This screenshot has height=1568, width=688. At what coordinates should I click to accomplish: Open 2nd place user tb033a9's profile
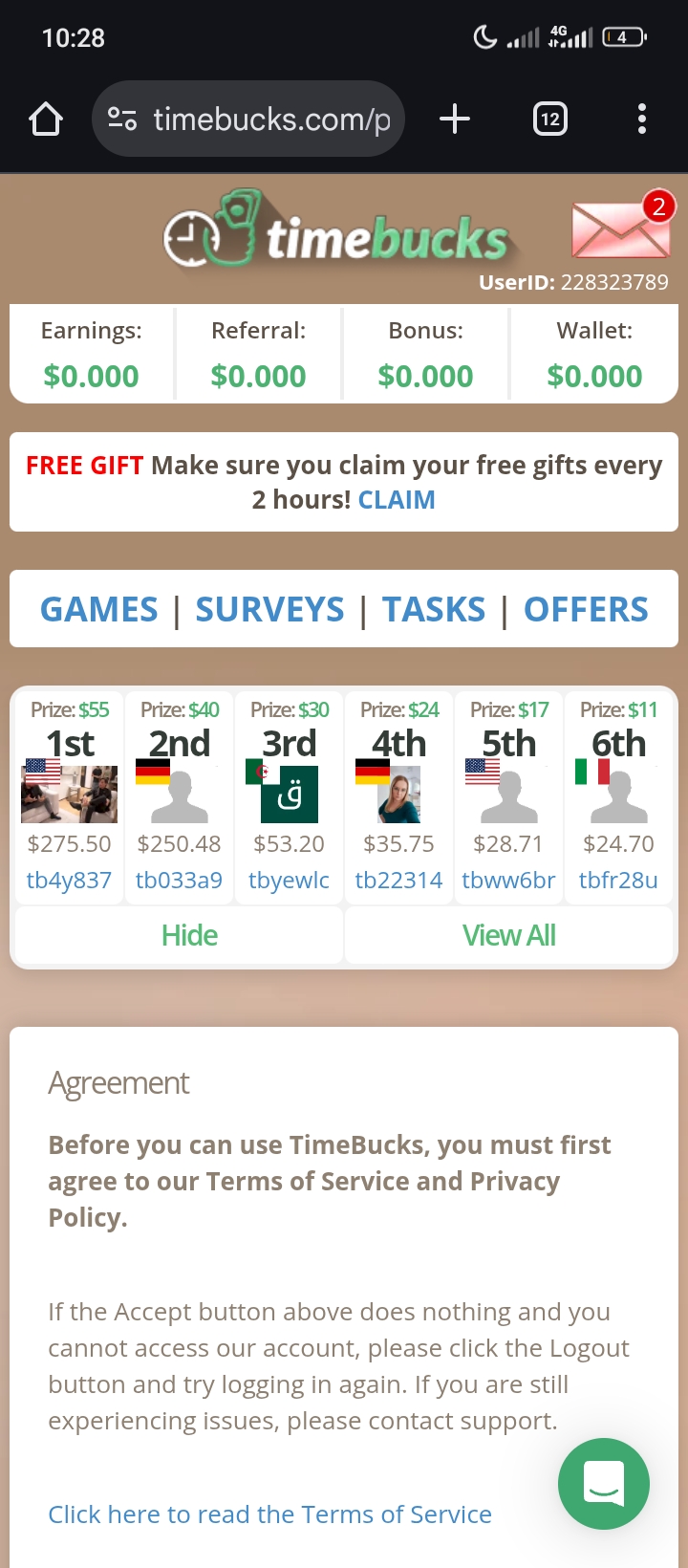179,880
